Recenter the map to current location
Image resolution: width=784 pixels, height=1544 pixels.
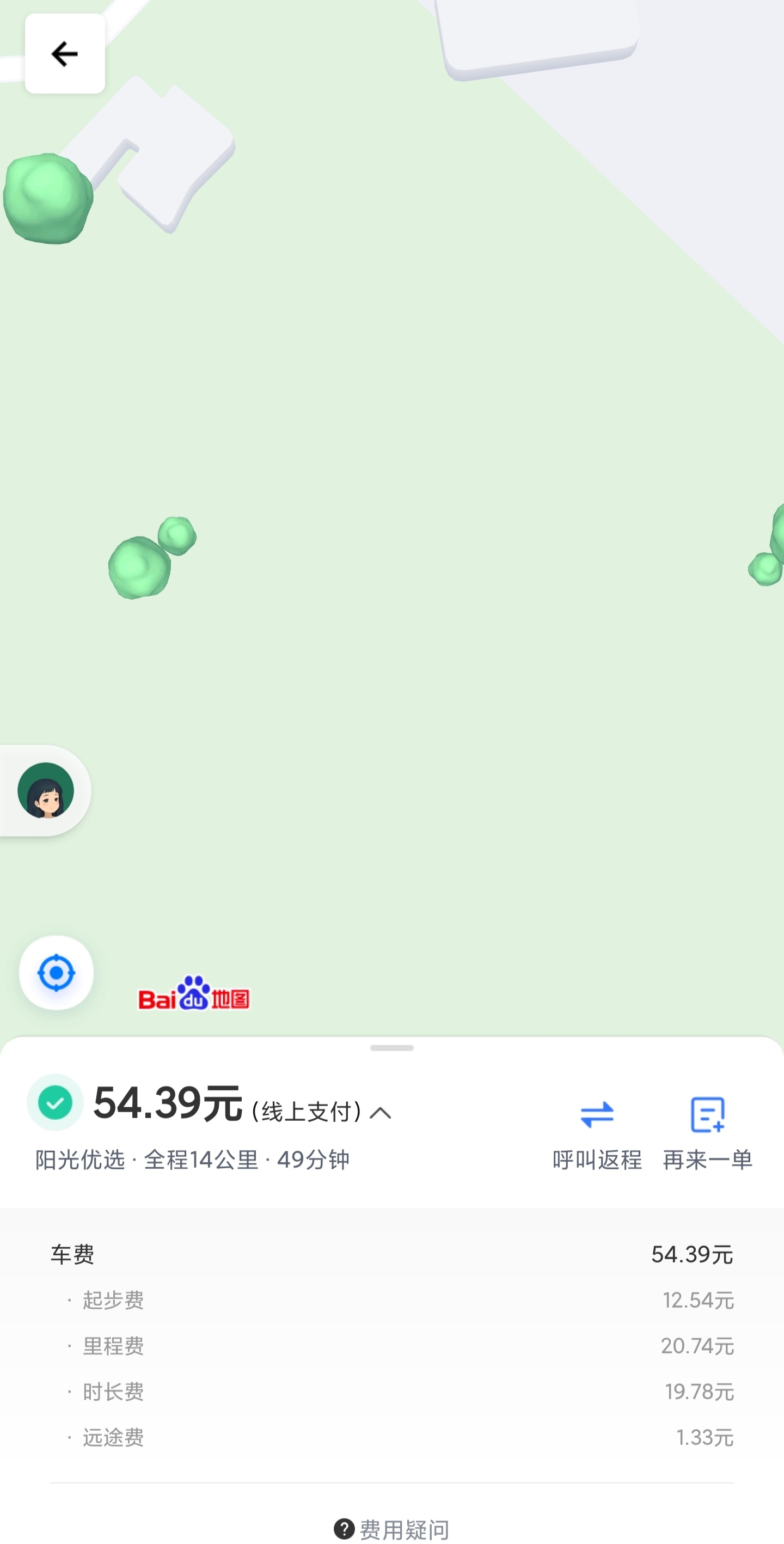(56, 973)
